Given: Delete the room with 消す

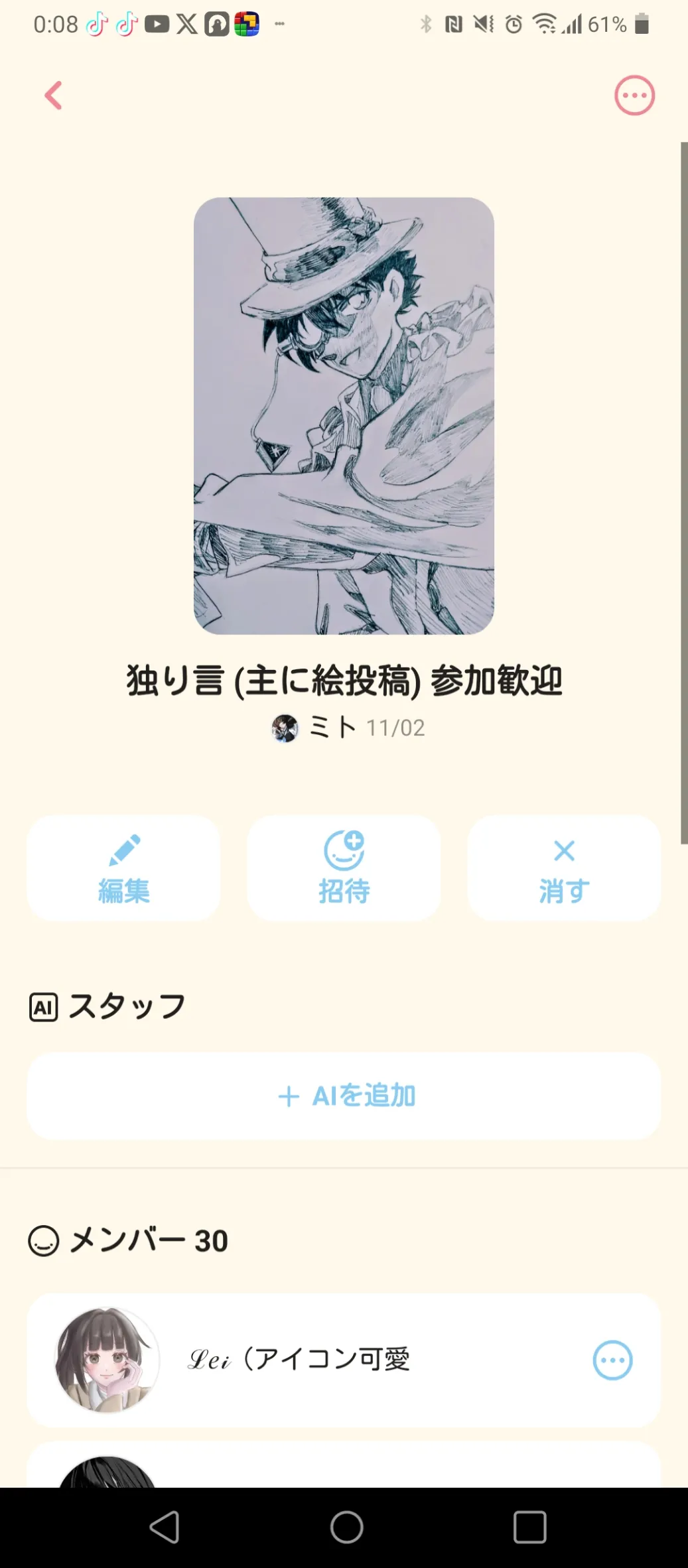Looking at the screenshot, I should click(x=564, y=868).
